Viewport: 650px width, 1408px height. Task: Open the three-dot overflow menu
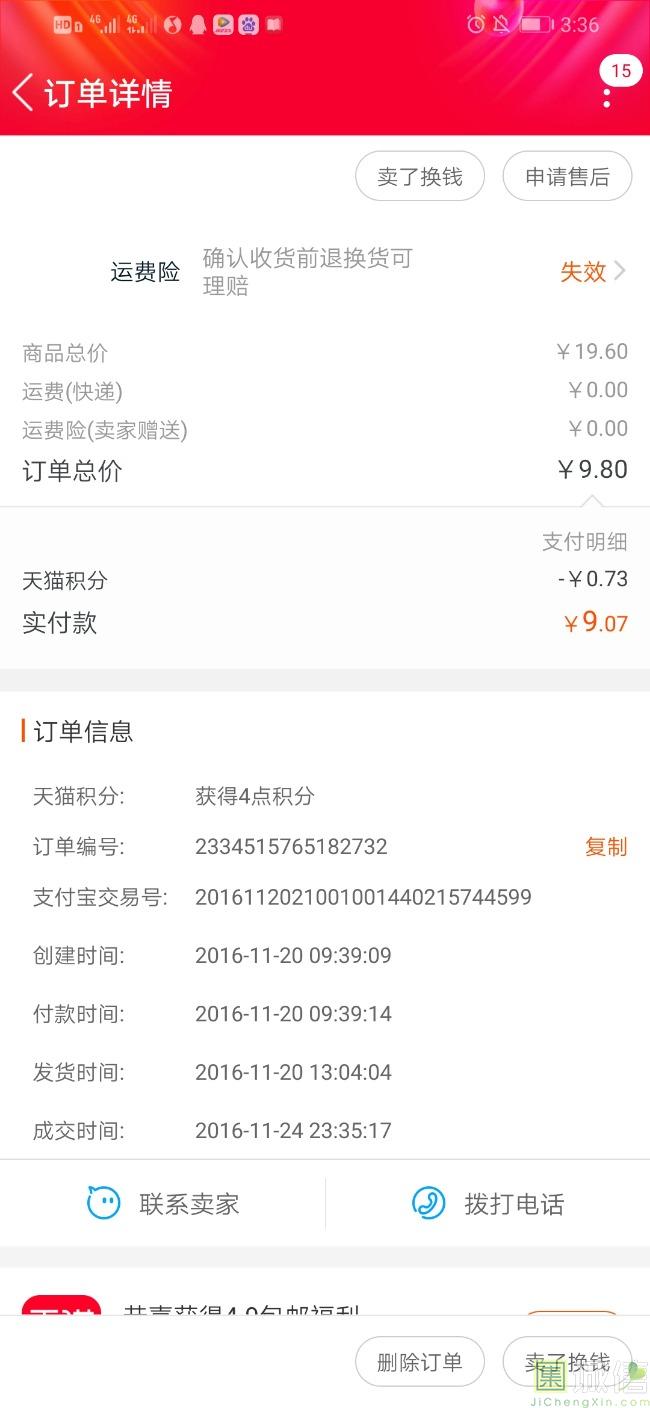(x=606, y=97)
